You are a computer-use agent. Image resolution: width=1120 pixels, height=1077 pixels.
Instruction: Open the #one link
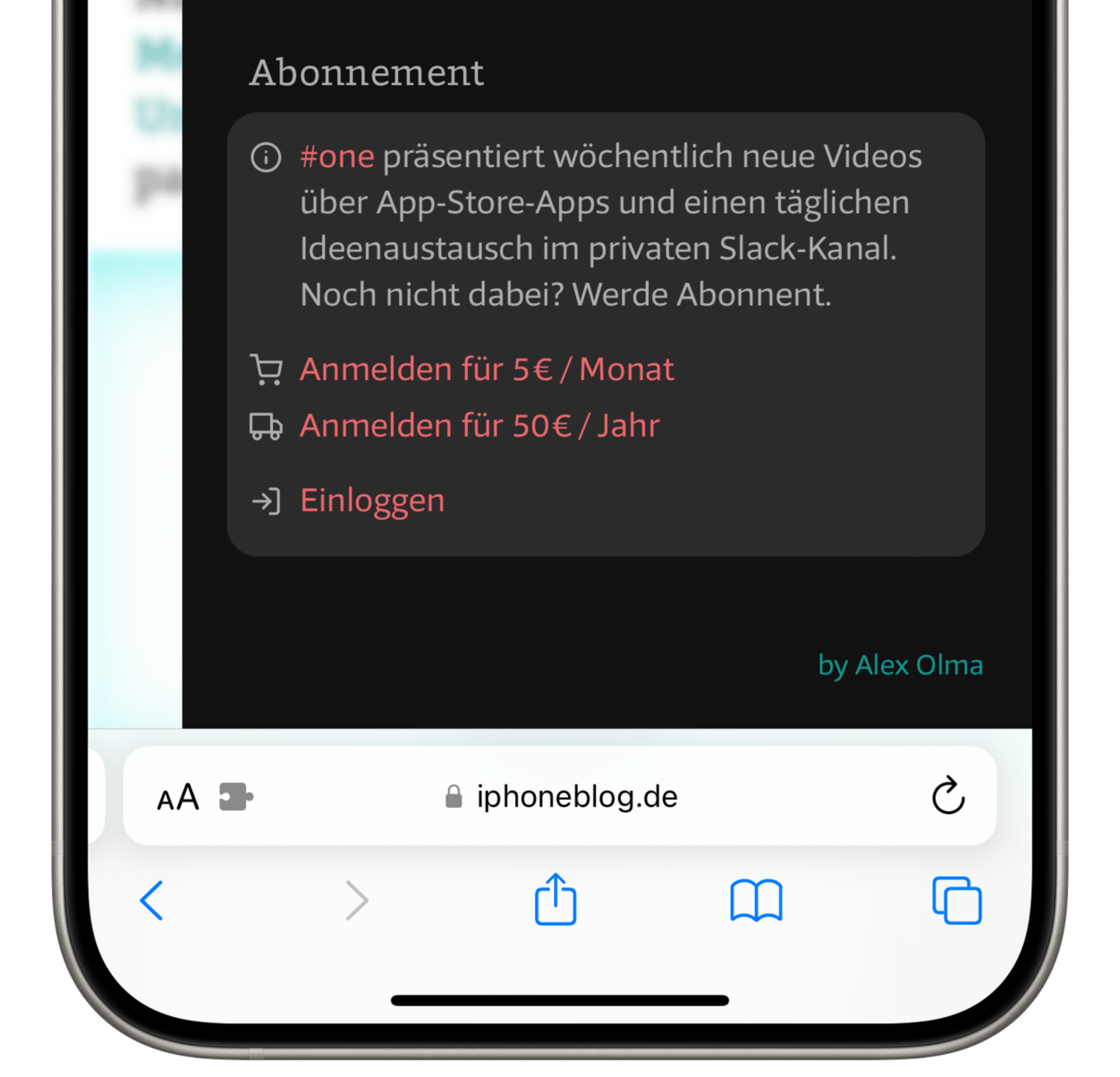(x=336, y=157)
